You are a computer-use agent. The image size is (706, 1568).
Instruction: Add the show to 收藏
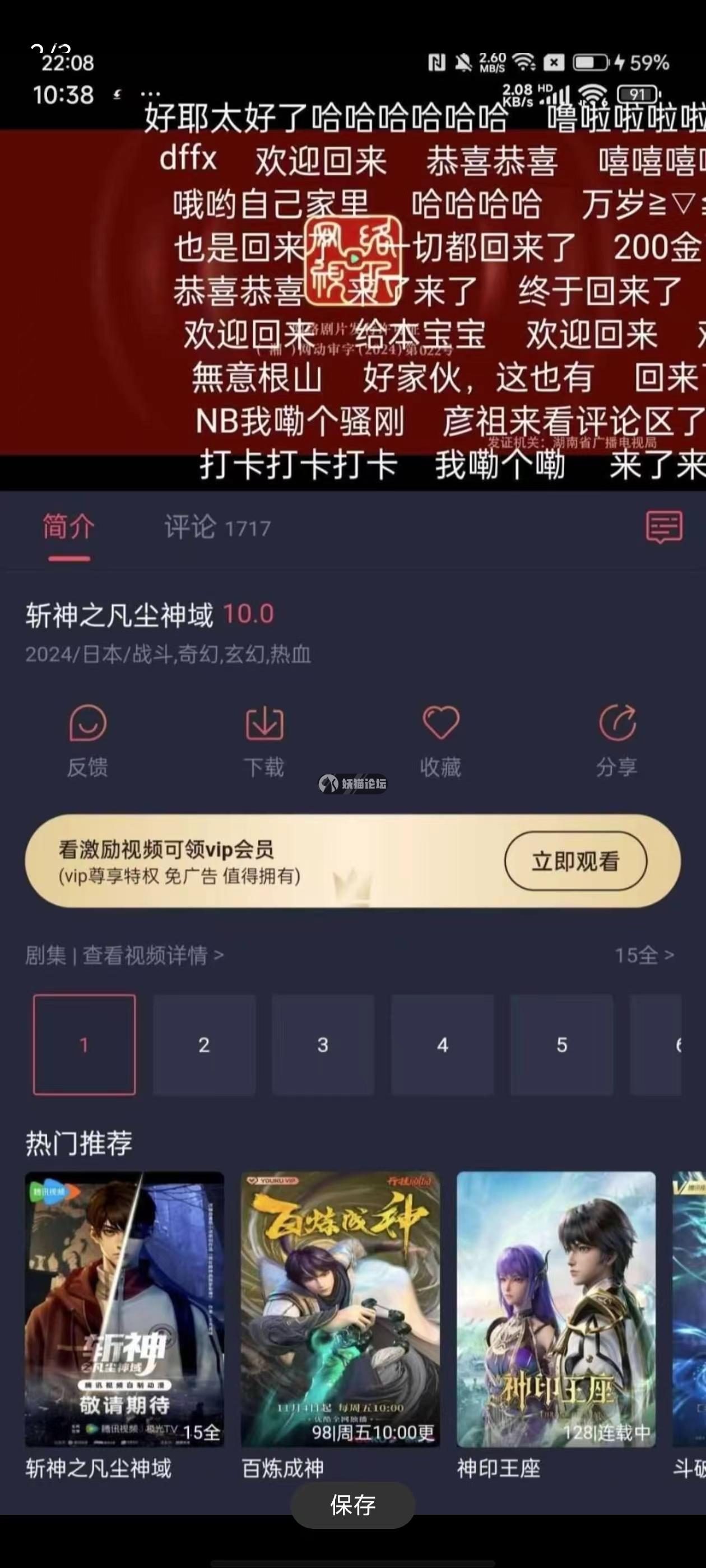click(440, 740)
